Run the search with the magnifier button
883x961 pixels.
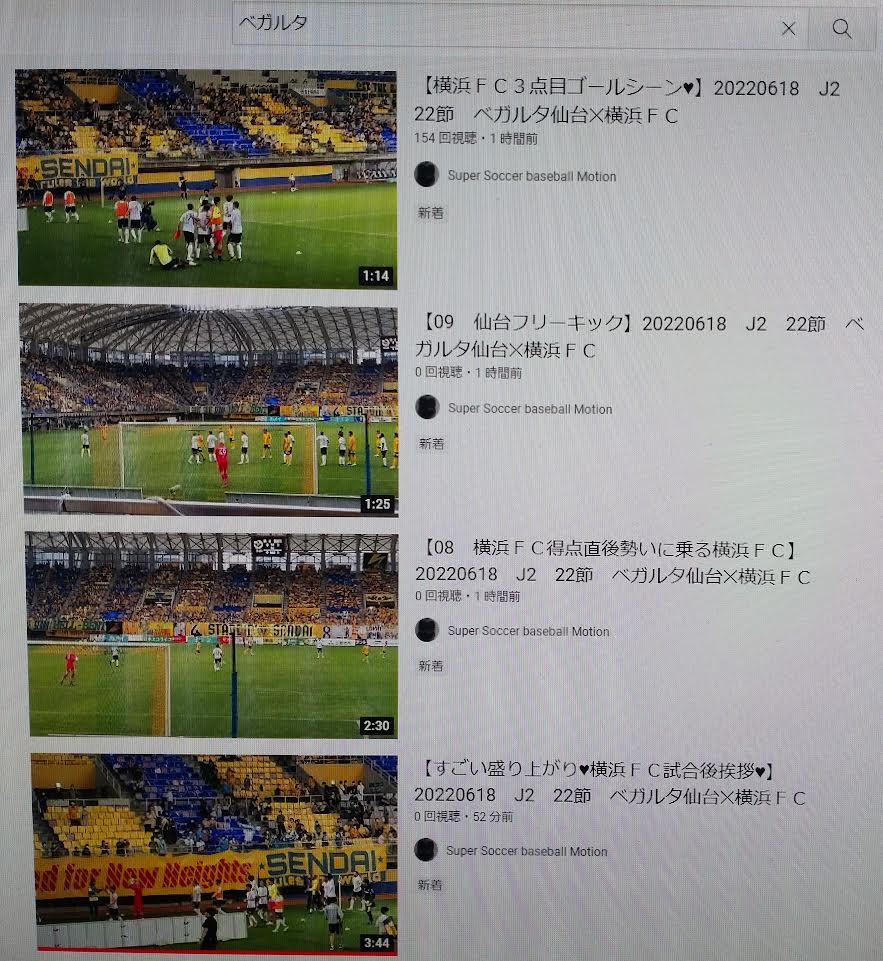click(x=841, y=29)
